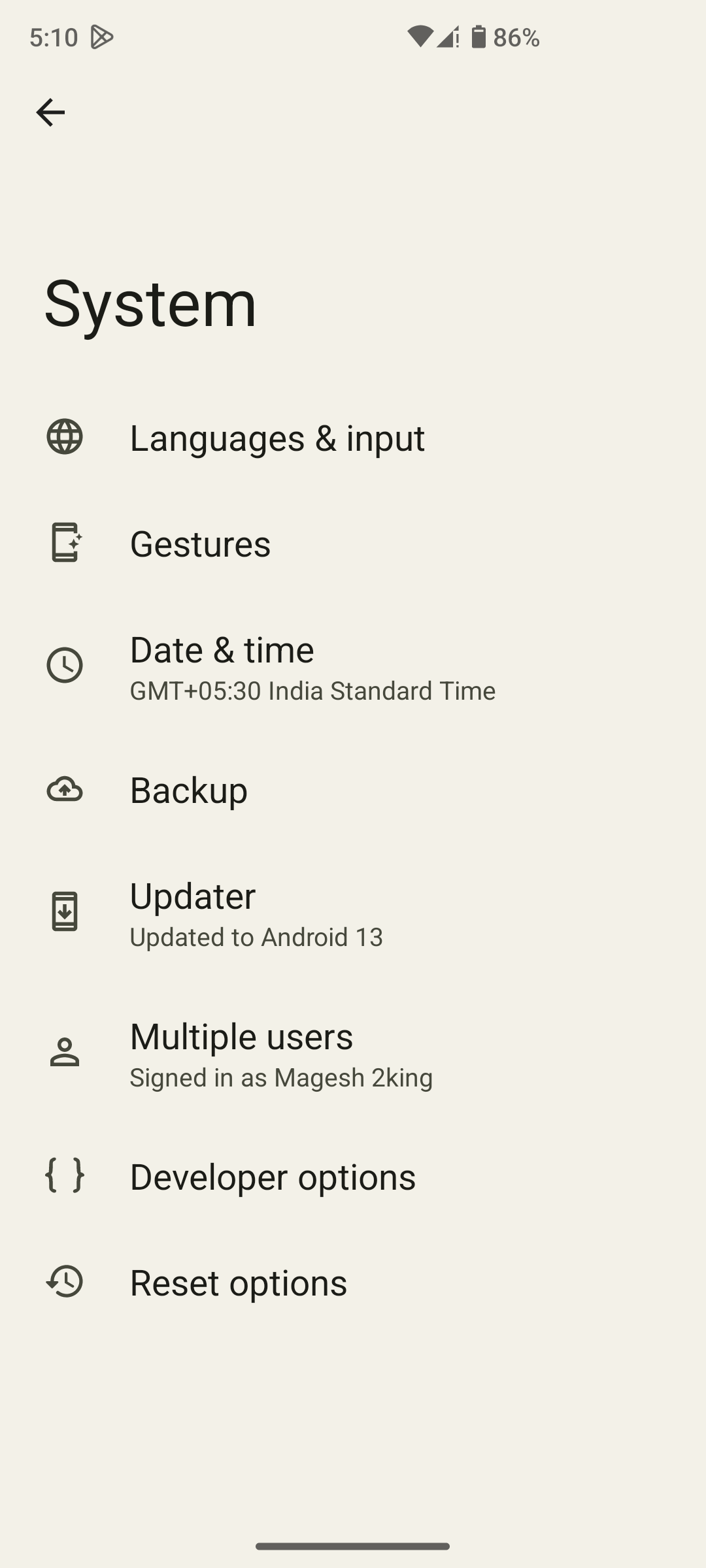Open the Gestures settings
The image size is (706, 1568).
[200, 544]
